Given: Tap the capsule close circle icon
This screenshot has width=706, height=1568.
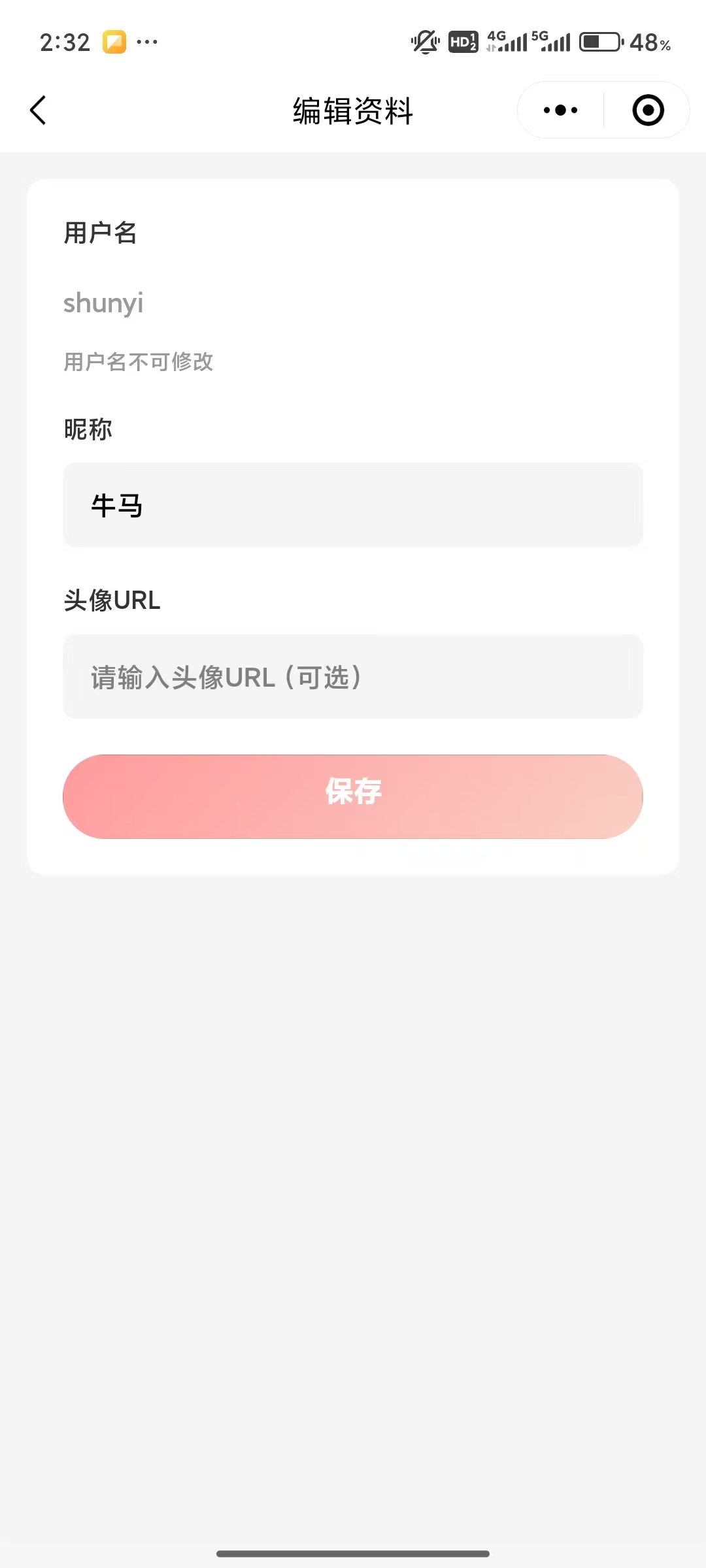Looking at the screenshot, I should [x=648, y=110].
